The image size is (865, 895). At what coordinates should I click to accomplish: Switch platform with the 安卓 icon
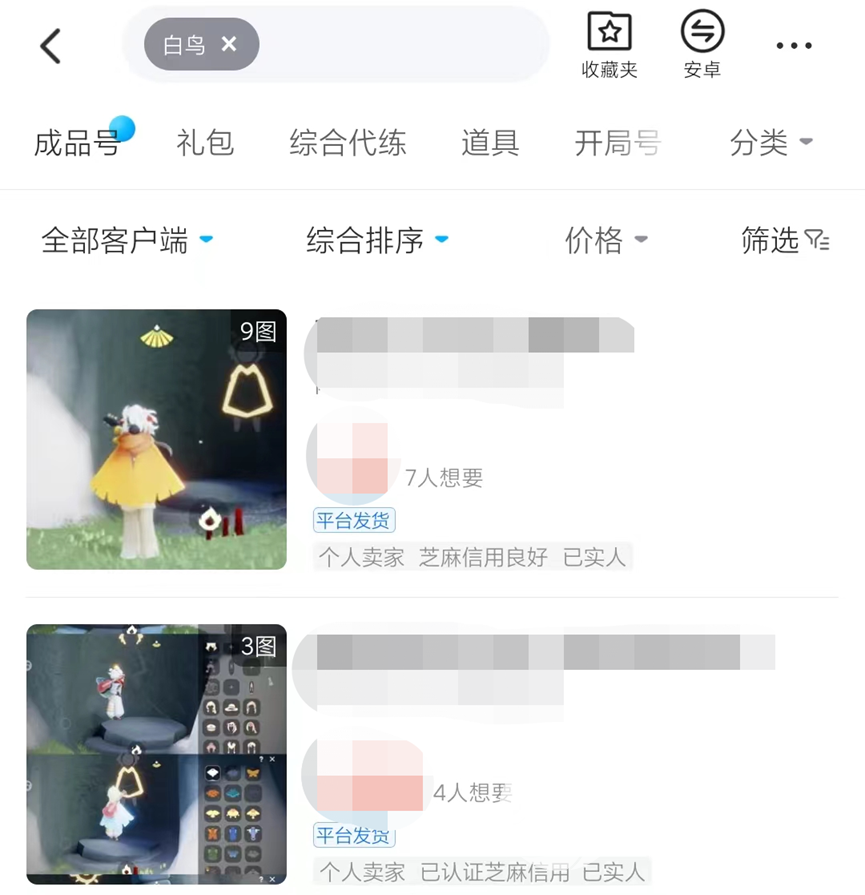point(702,45)
